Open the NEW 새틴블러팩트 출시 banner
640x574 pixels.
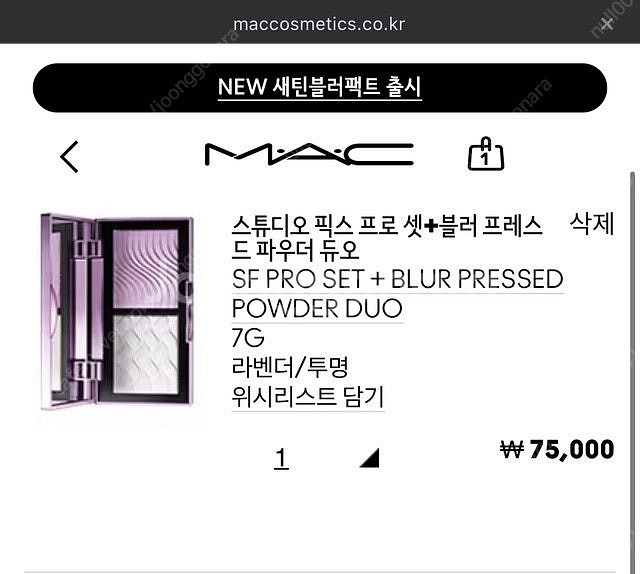pyautogui.click(x=319, y=87)
